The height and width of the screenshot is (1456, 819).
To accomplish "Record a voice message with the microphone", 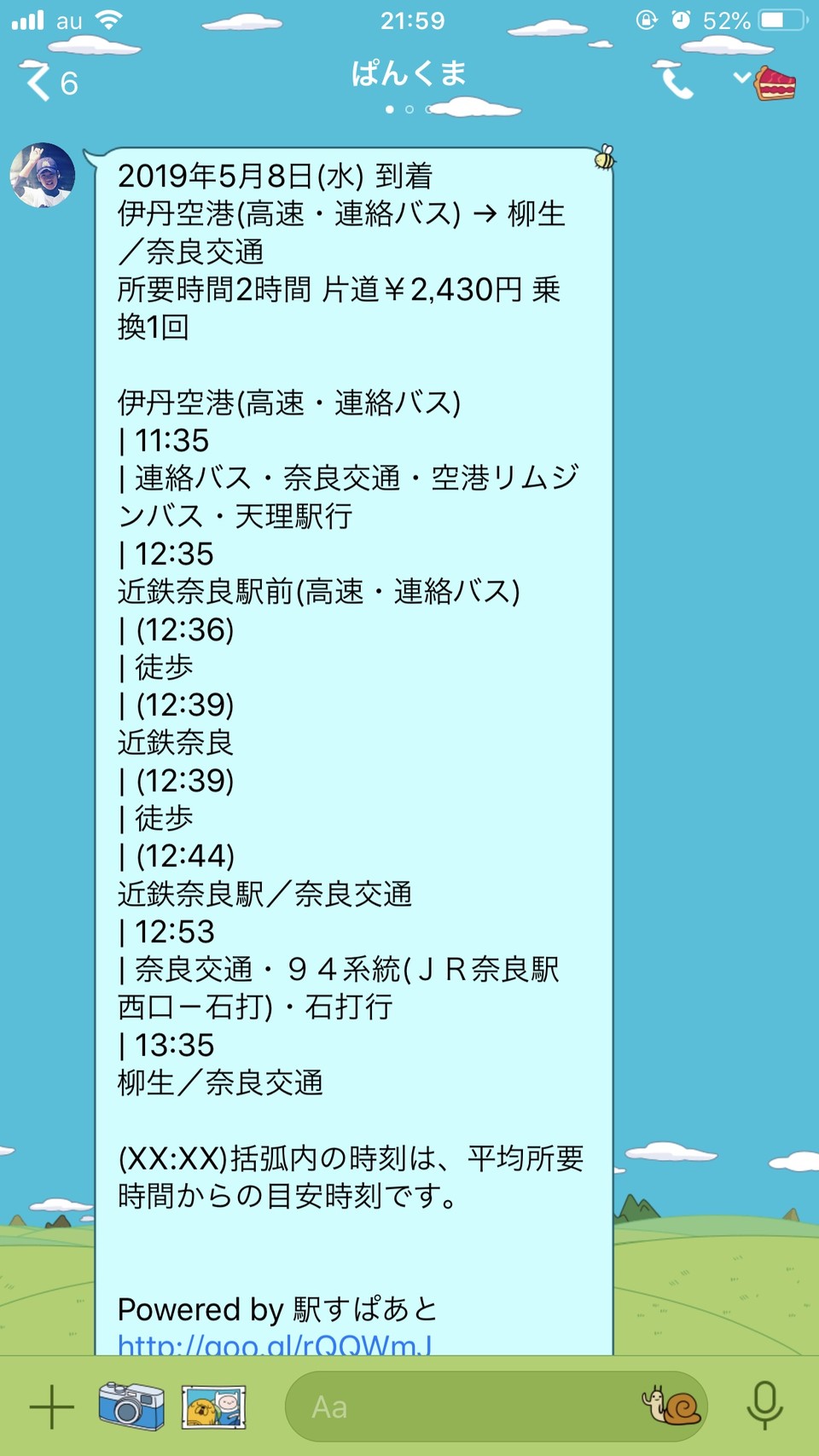I will (x=764, y=1406).
